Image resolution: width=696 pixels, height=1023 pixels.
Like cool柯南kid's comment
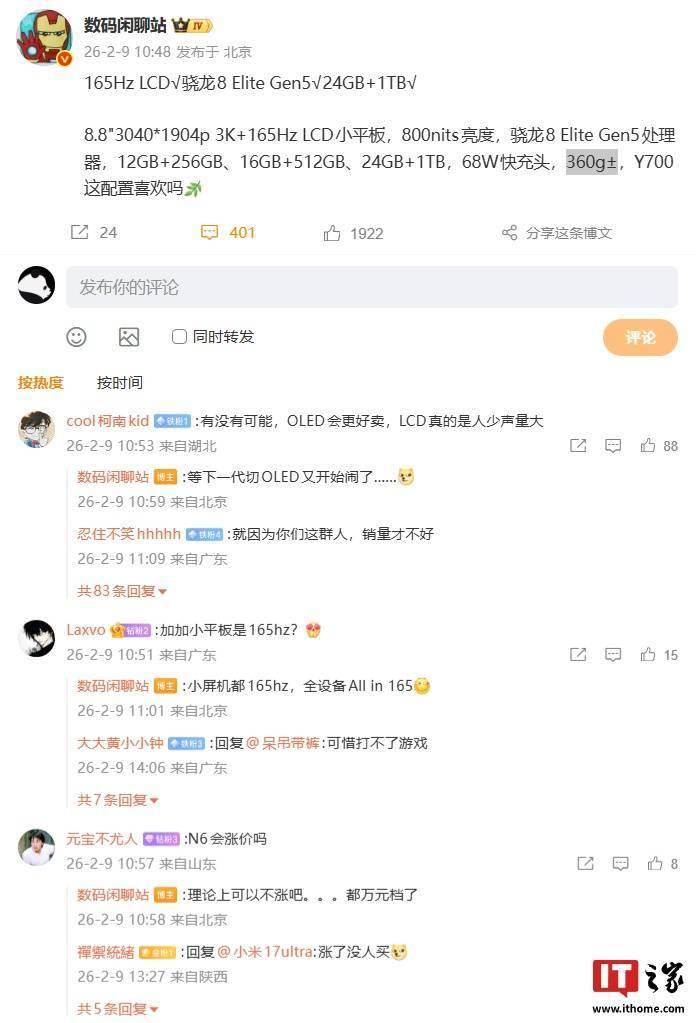click(x=649, y=446)
